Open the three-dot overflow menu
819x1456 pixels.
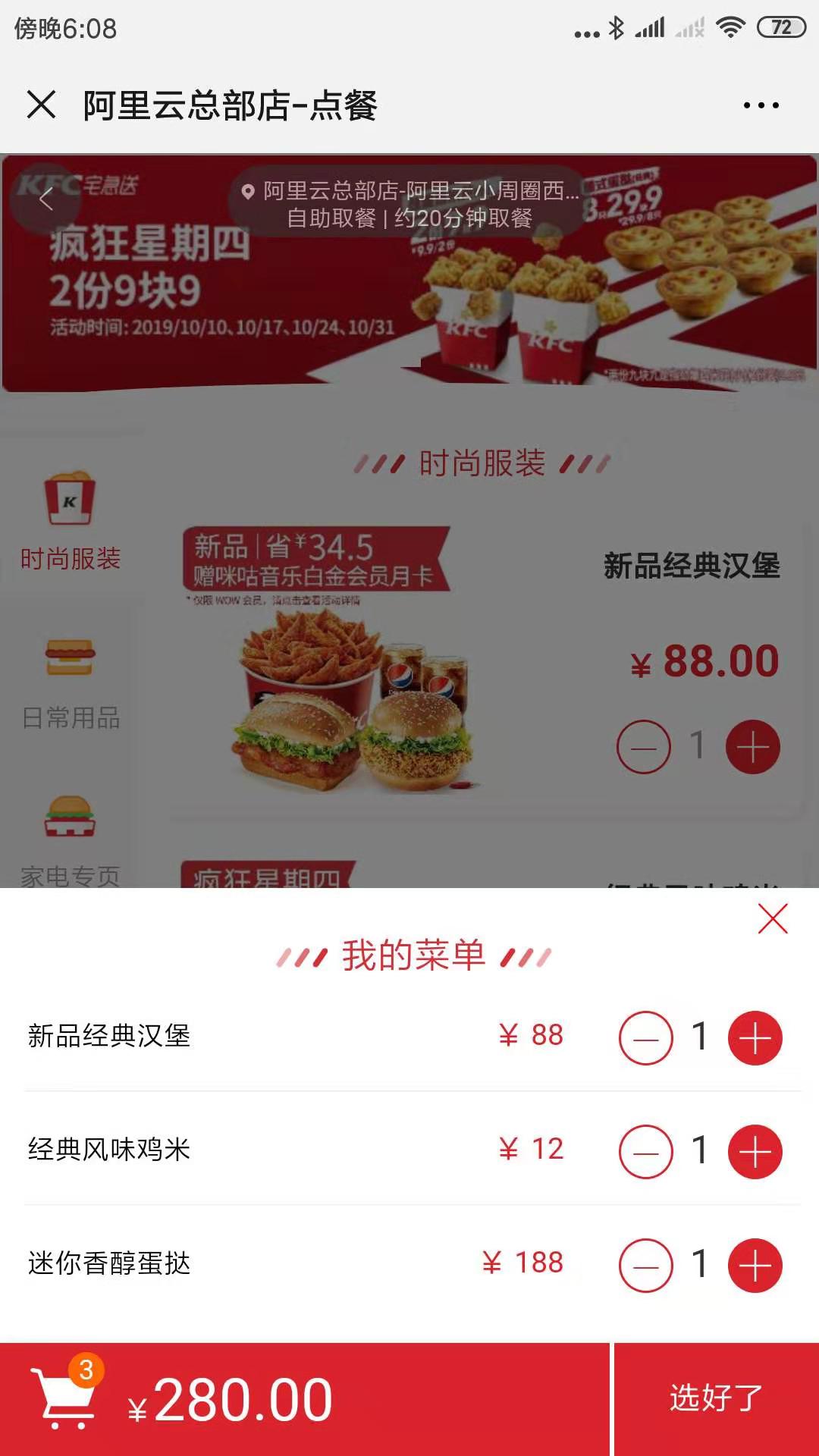pyautogui.click(x=761, y=105)
